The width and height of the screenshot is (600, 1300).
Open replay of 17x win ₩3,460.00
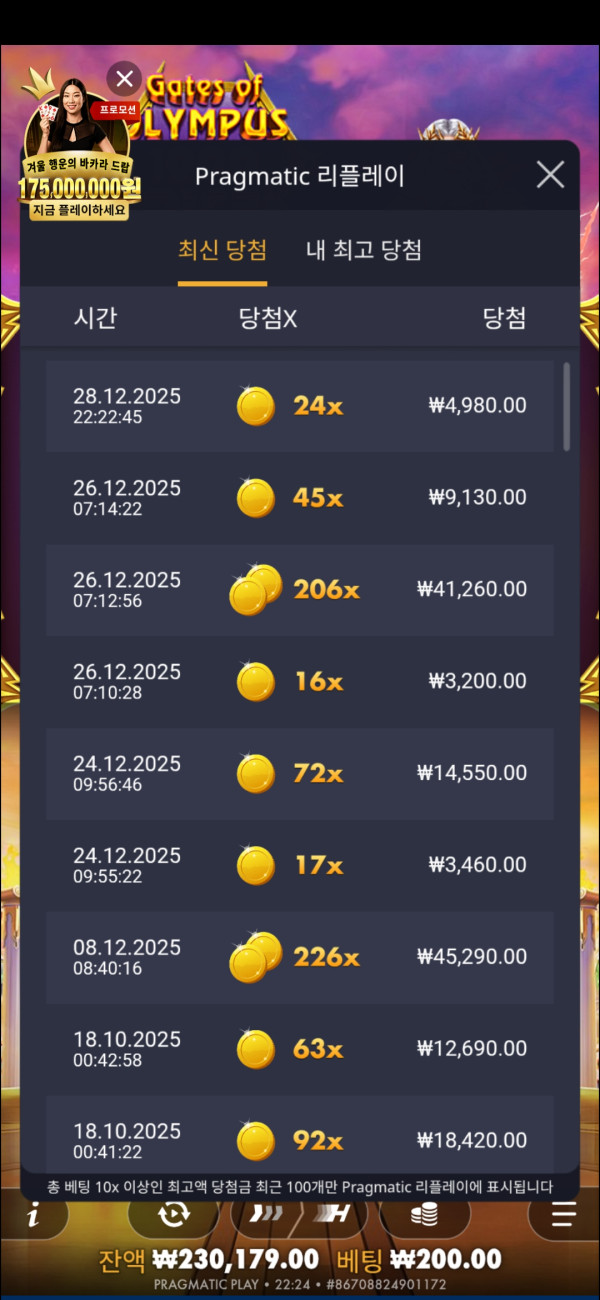point(300,865)
